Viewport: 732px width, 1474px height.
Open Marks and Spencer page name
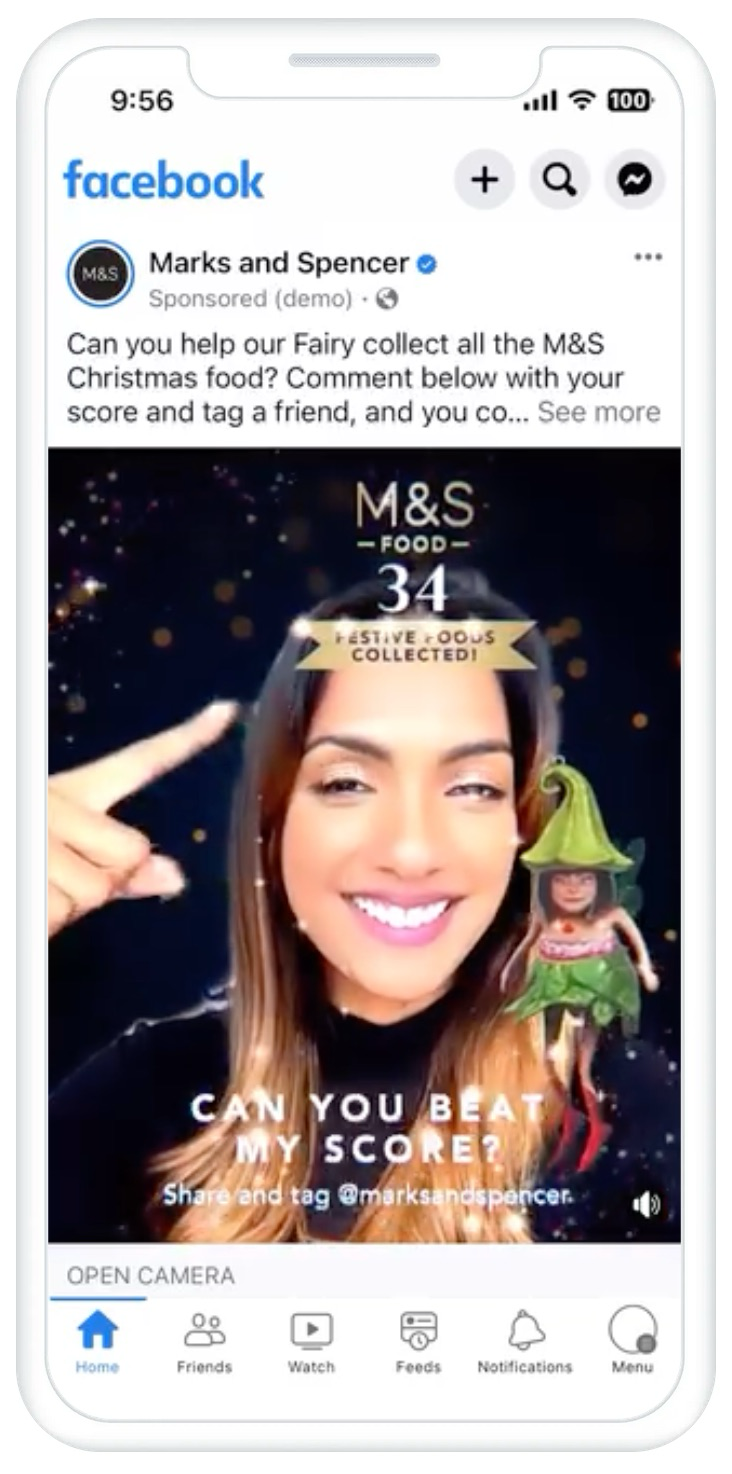pyautogui.click(x=279, y=263)
